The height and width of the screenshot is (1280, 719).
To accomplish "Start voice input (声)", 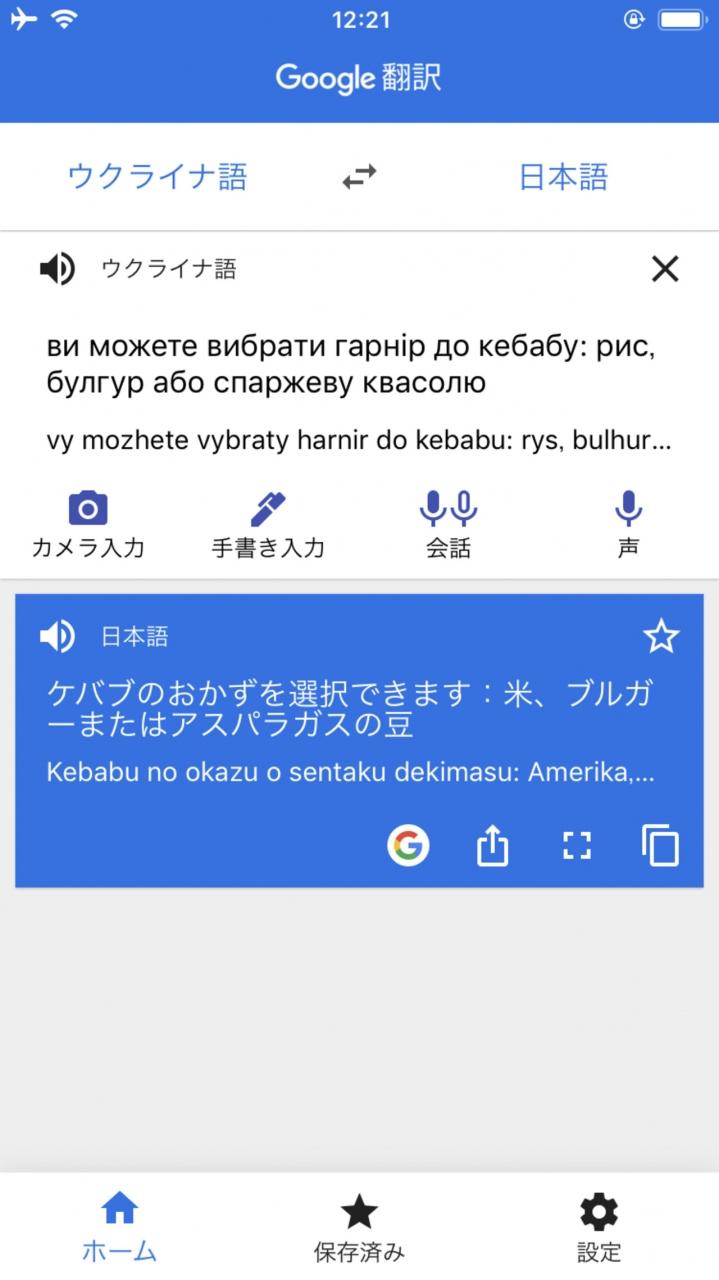I will point(628,525).
